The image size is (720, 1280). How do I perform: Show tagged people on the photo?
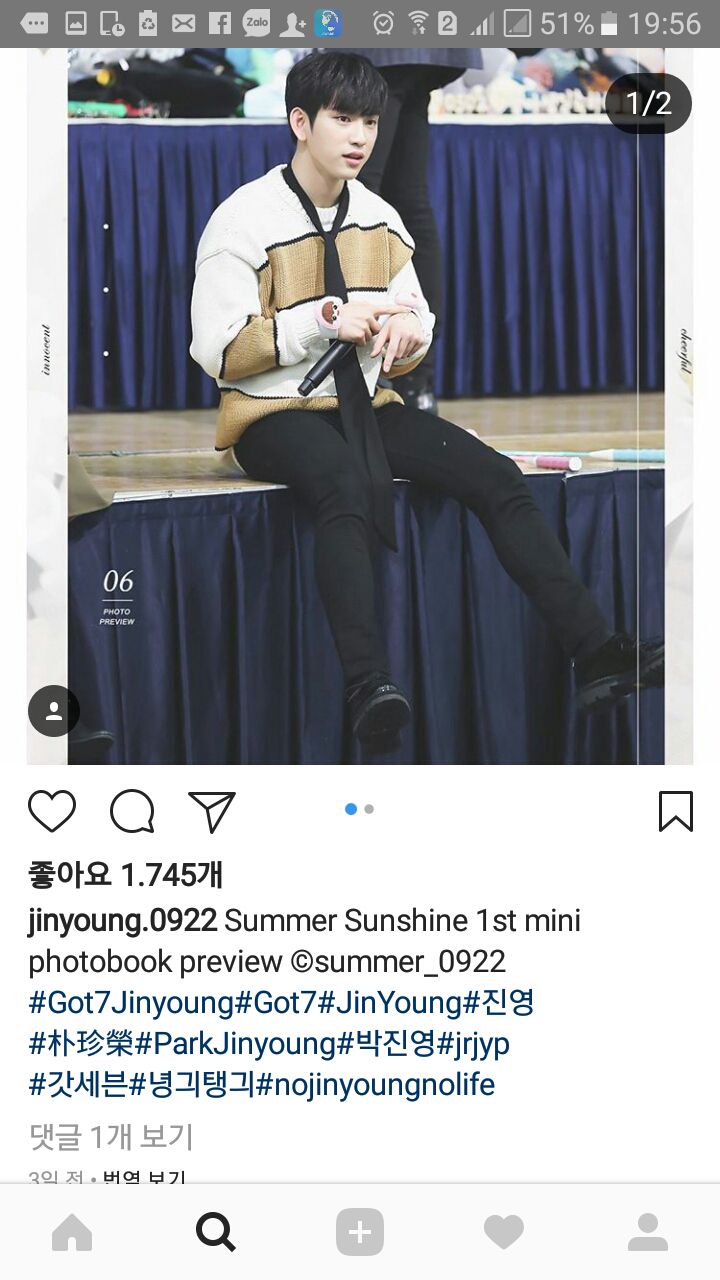tap(54, 711)
